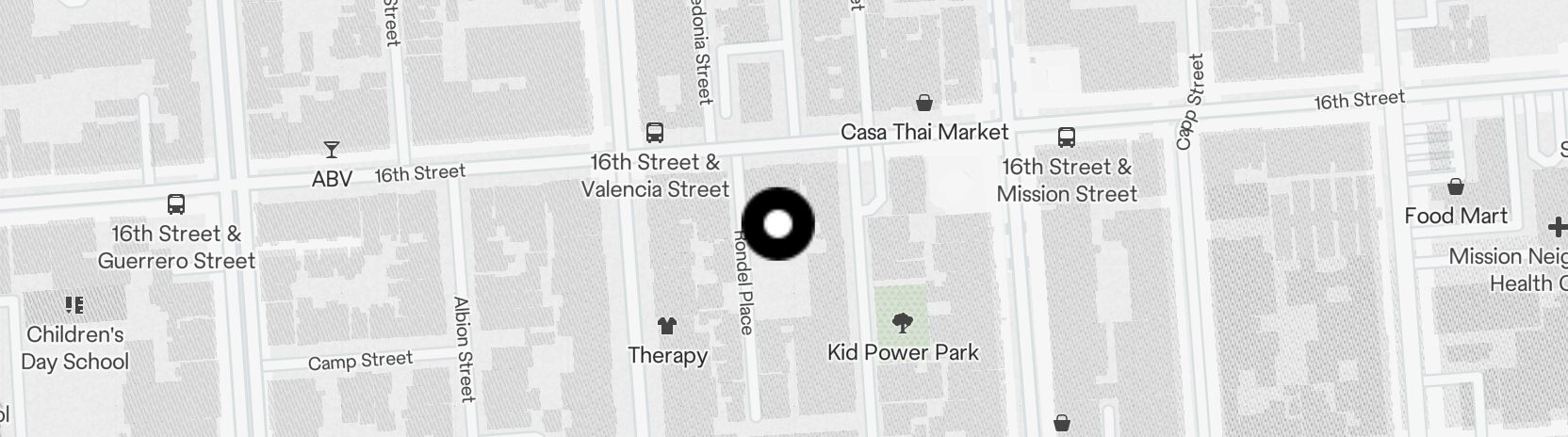Select the Casa Thai Market marker
This screenshot has width=1568, height=437.
pos(924,103)
